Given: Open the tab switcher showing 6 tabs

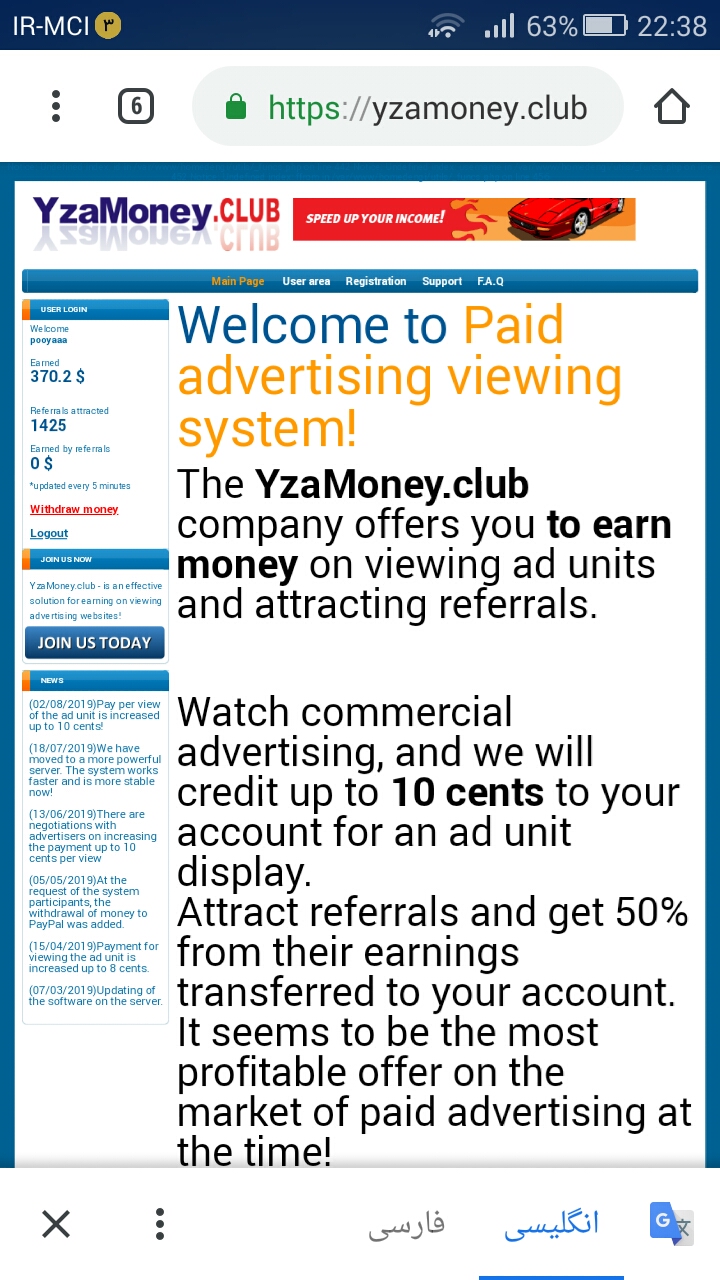Looking at the screenshot, I should (136, 106).
